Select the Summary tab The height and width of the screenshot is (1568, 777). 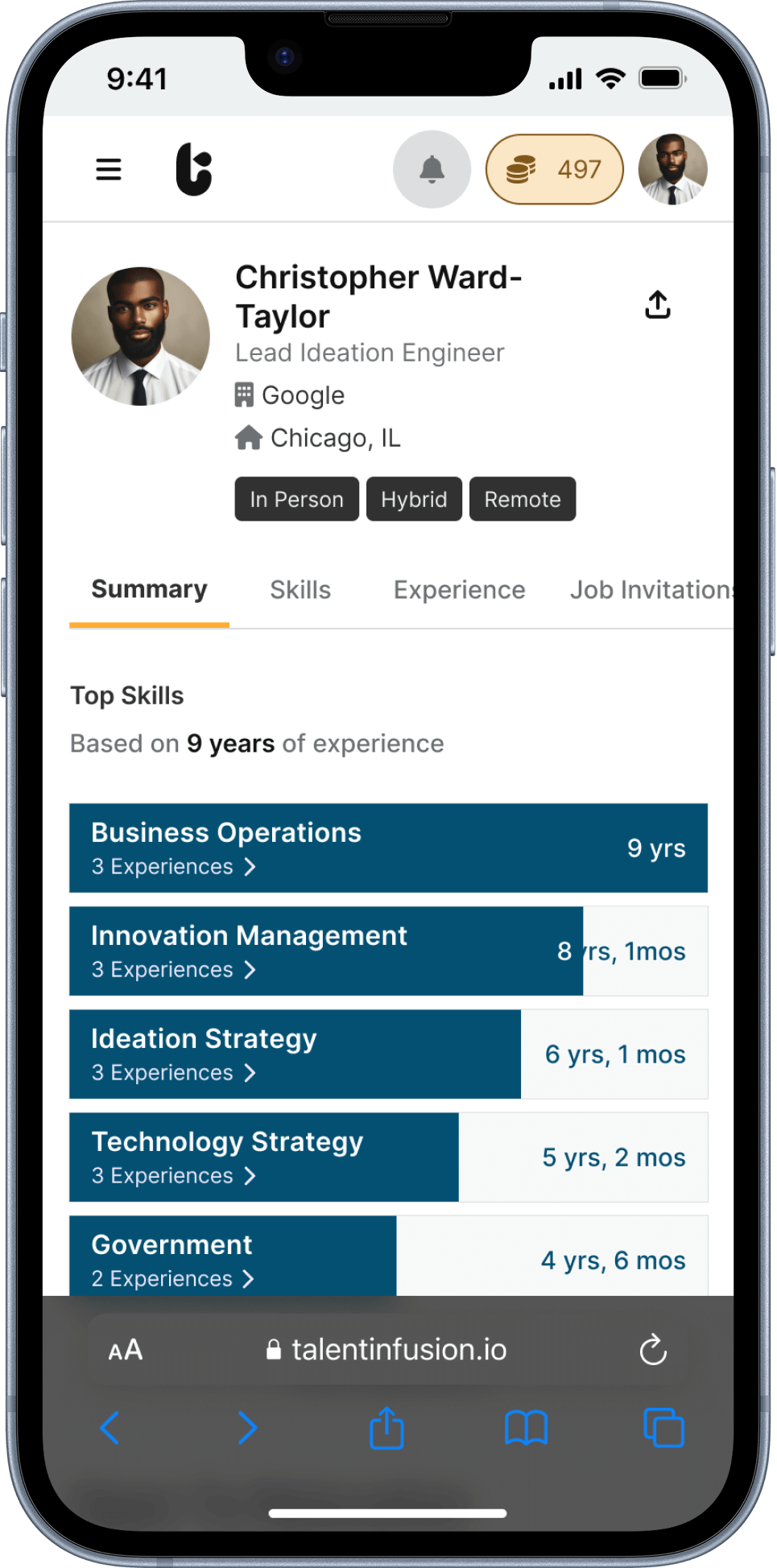coord(150,590)
